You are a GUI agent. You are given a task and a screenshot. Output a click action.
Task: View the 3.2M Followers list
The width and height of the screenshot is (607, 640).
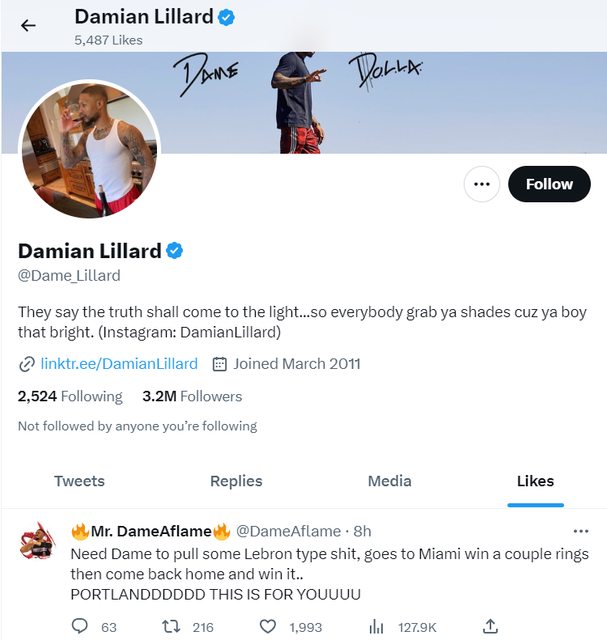(192, 396)
